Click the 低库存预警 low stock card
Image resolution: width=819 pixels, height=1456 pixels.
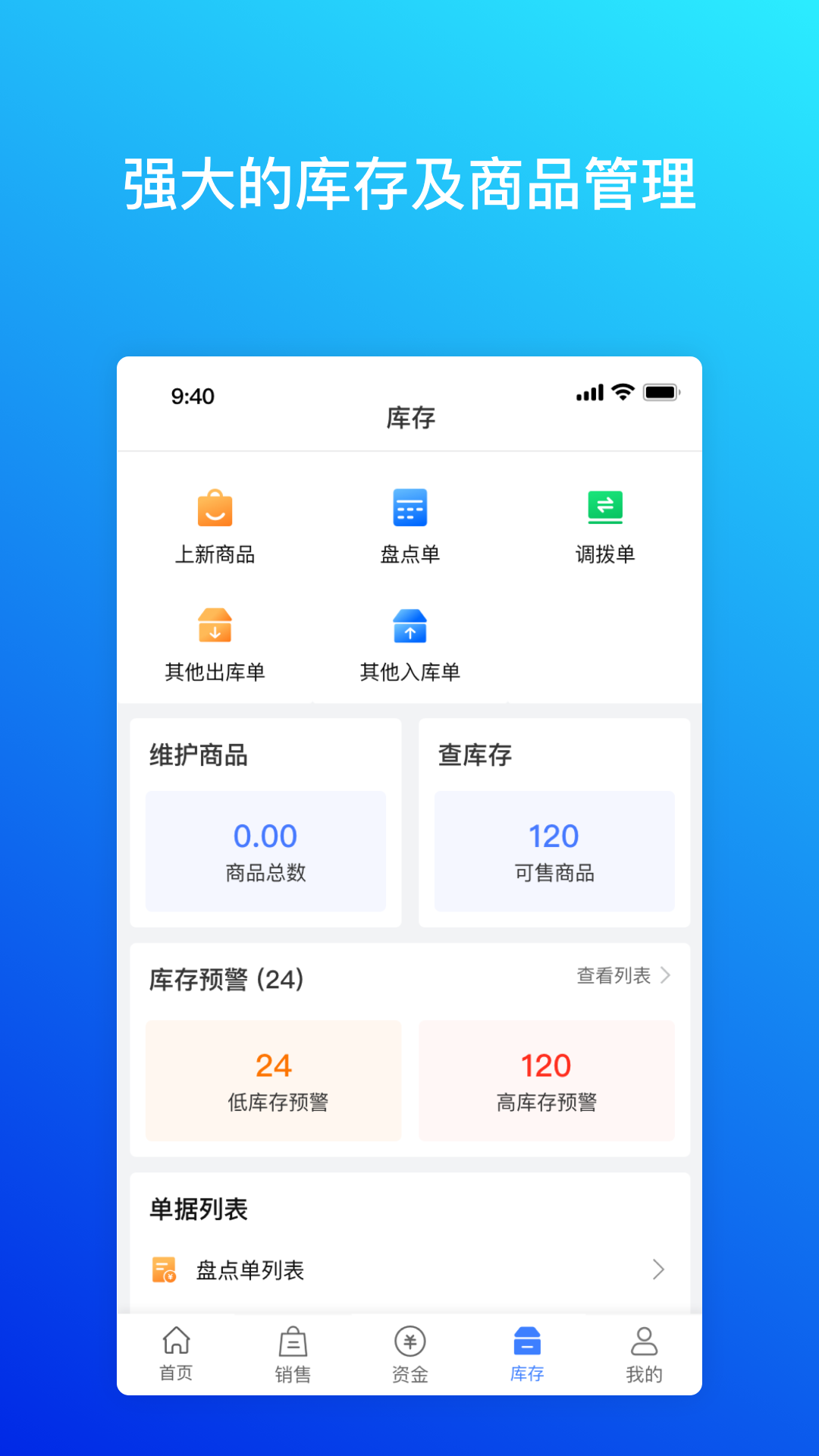pos(273,1081)
